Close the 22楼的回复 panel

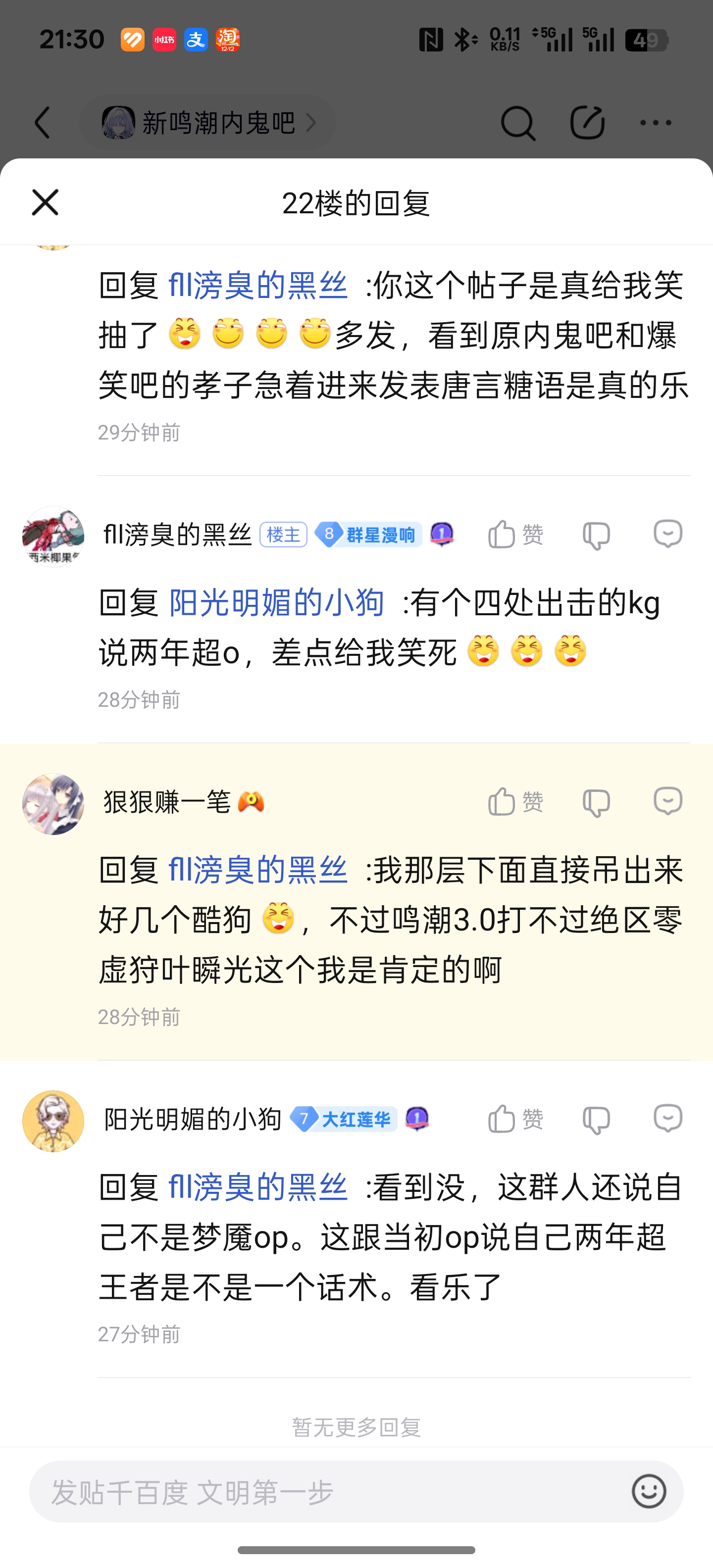tap(45, 202)
